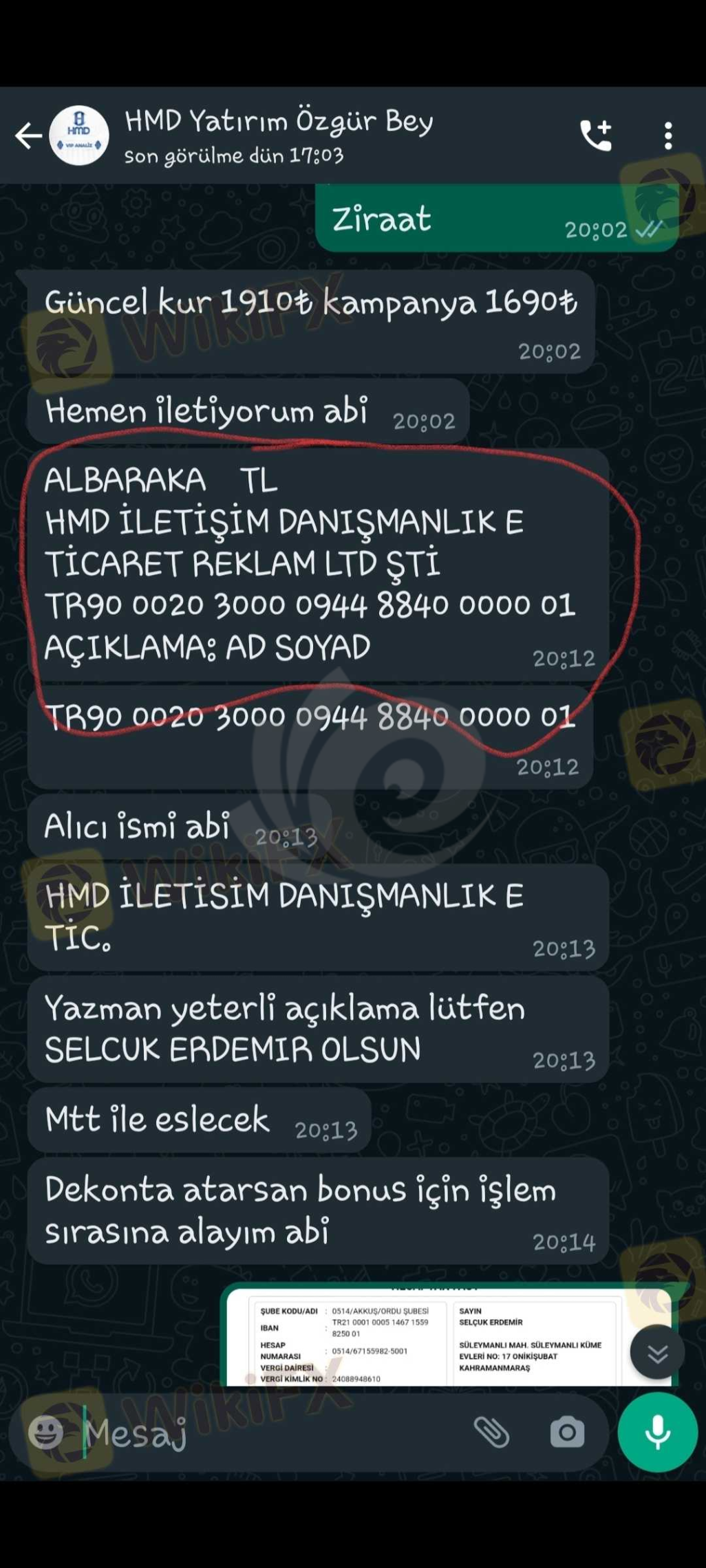This screenshot has height=1568, width=706.
Task: Open the three-dot overflow menu
Action: [x=667, y=135]
